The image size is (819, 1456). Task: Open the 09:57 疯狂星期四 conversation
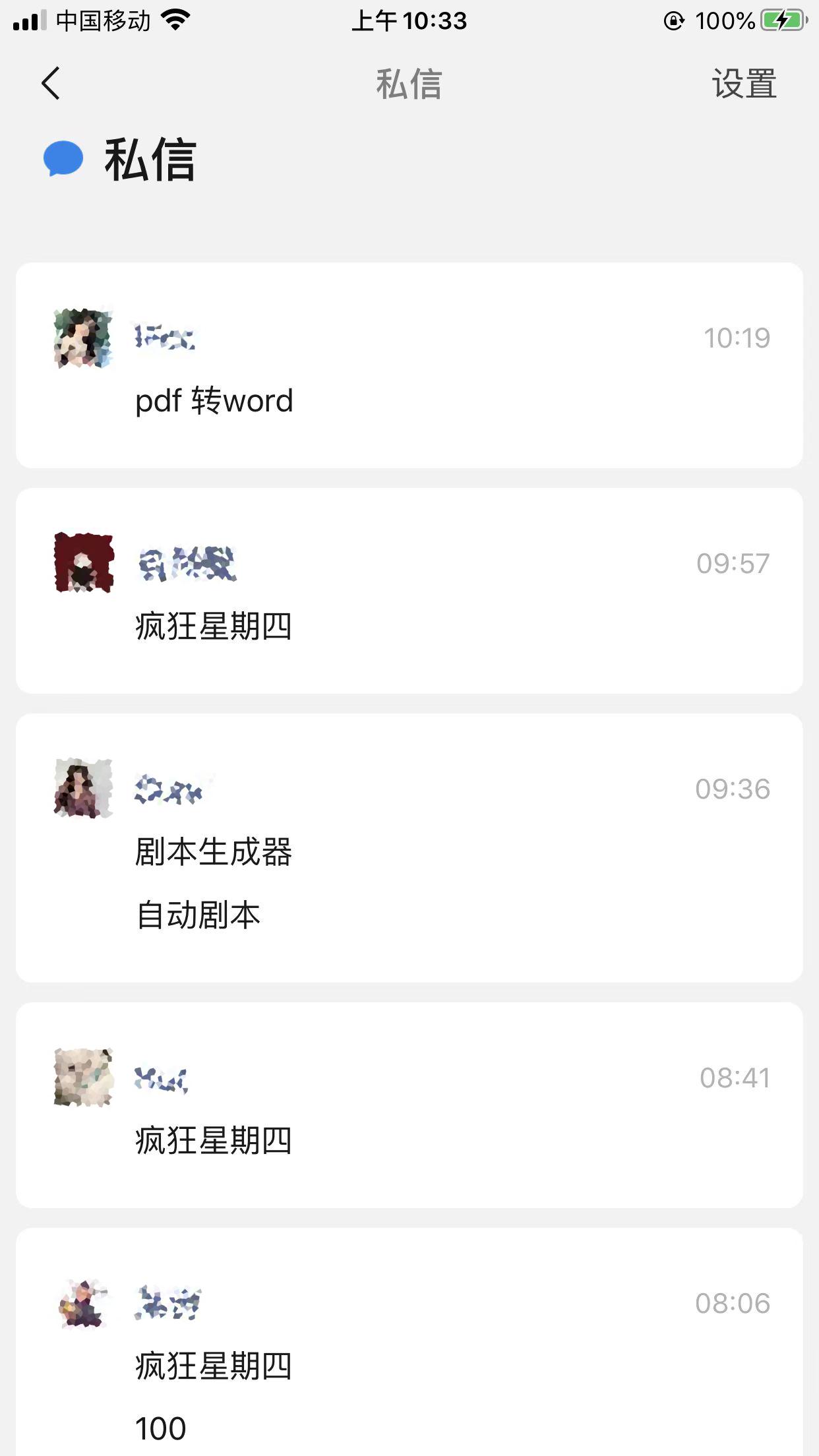409,591
